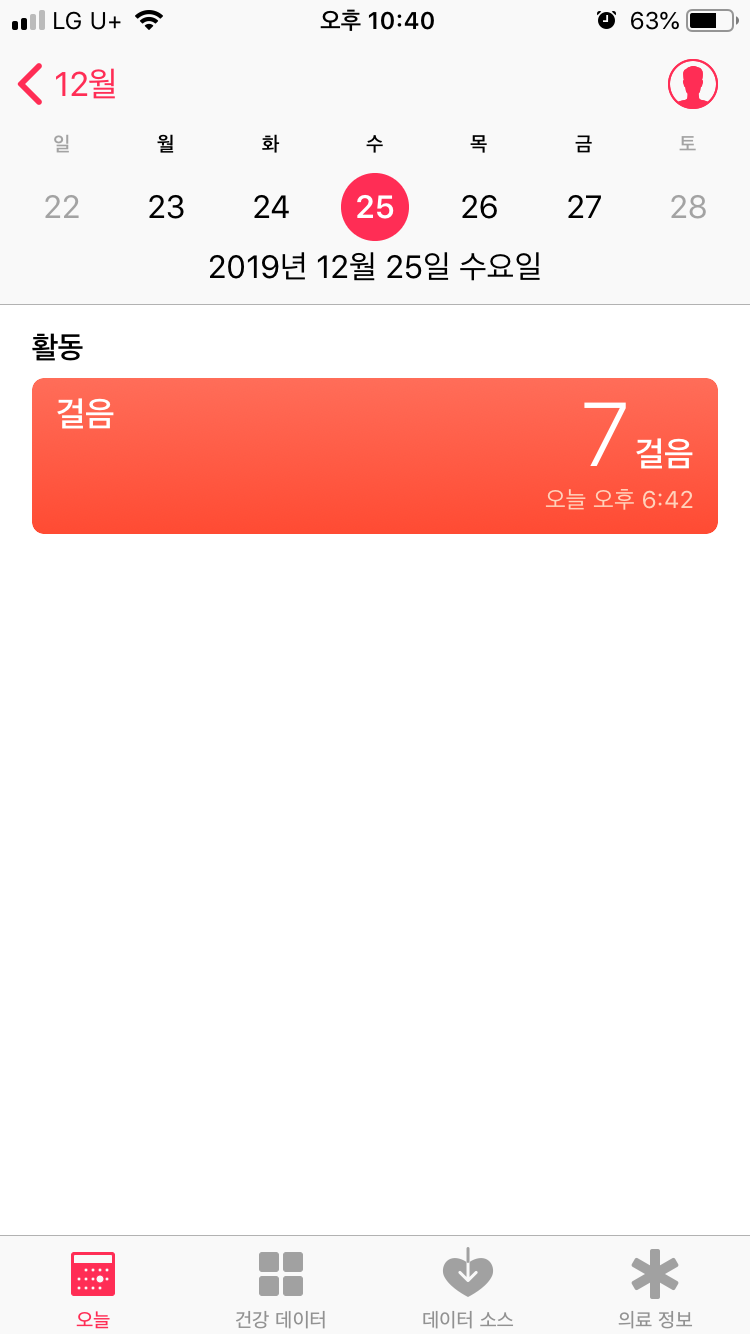
Task: Switch to the 데이터 소스 tab
Action: (x=468, y=1289)
